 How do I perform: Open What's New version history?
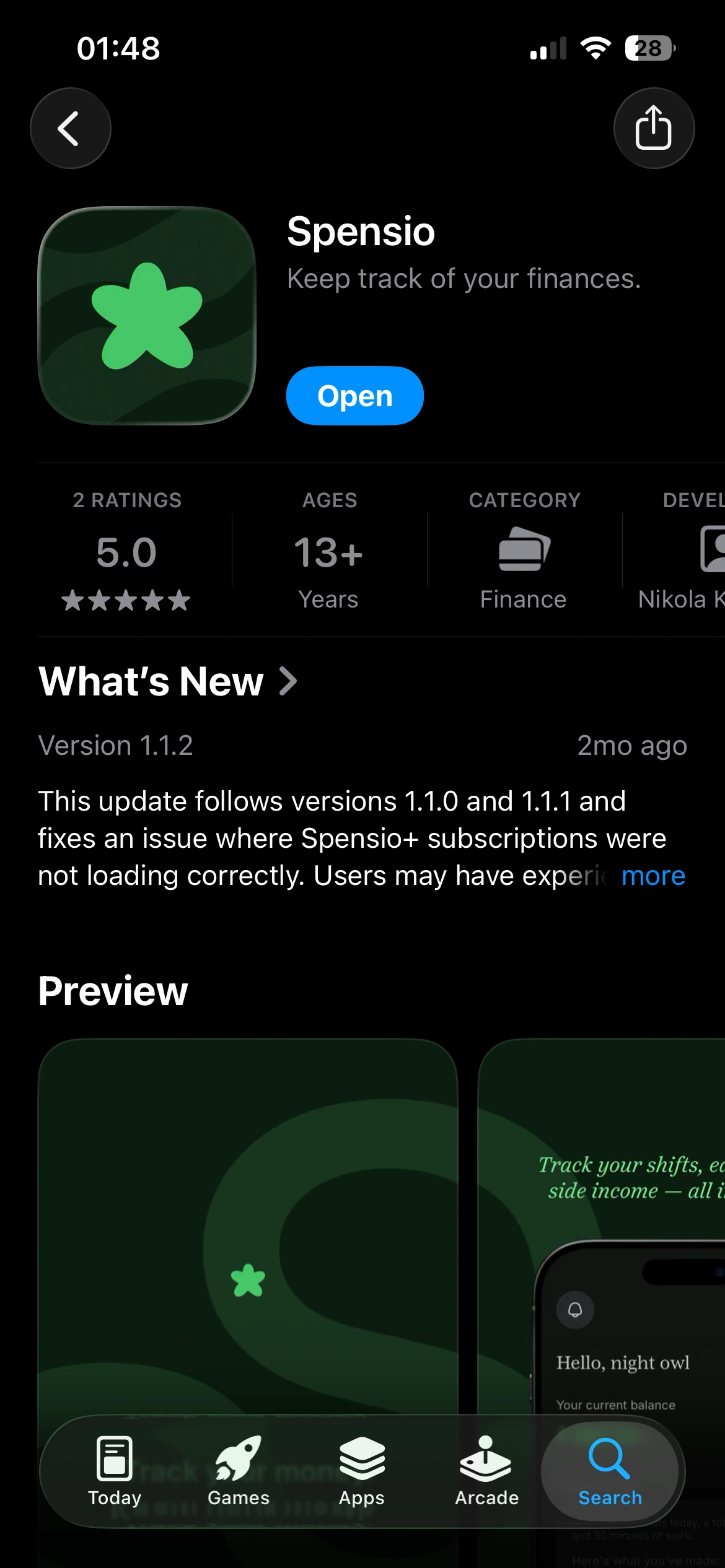pos(167,681)
